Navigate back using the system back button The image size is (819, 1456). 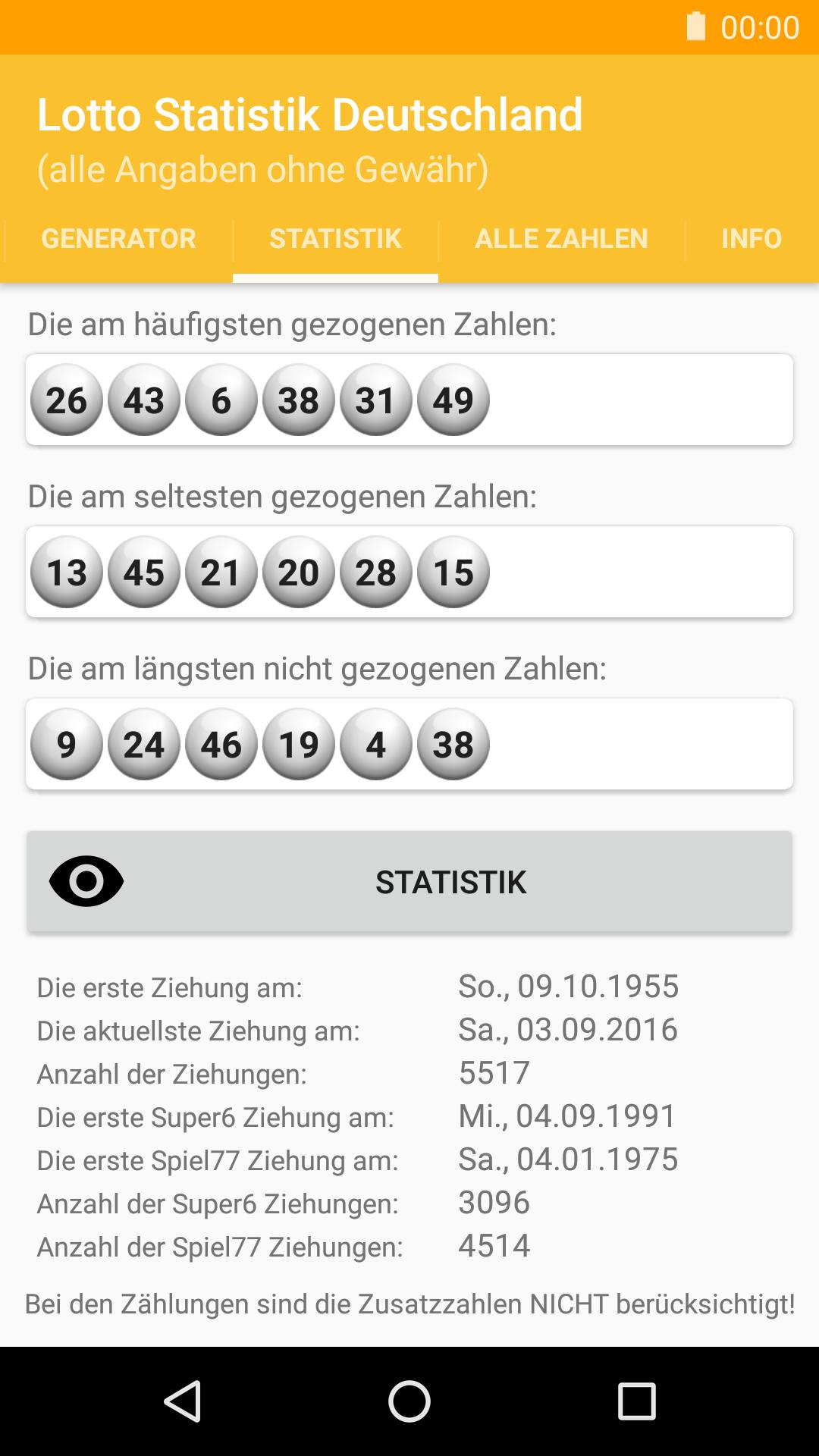click(x=182, y=1401)
